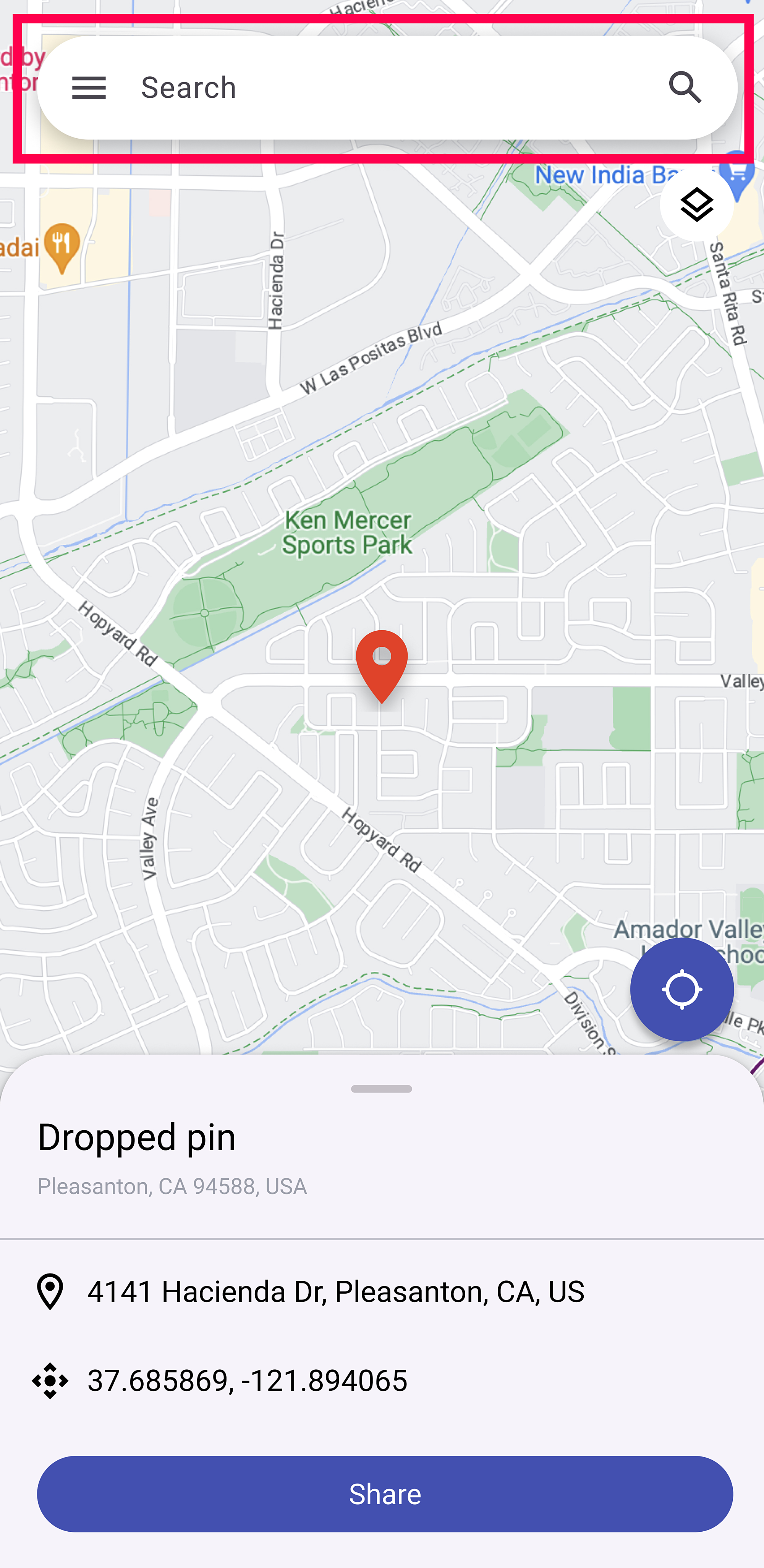The width and height of the screenshot is (764, 1568).
Task: Tap the magnifying glass search icon
Action: pyautogui.click(x=685, y=87)
